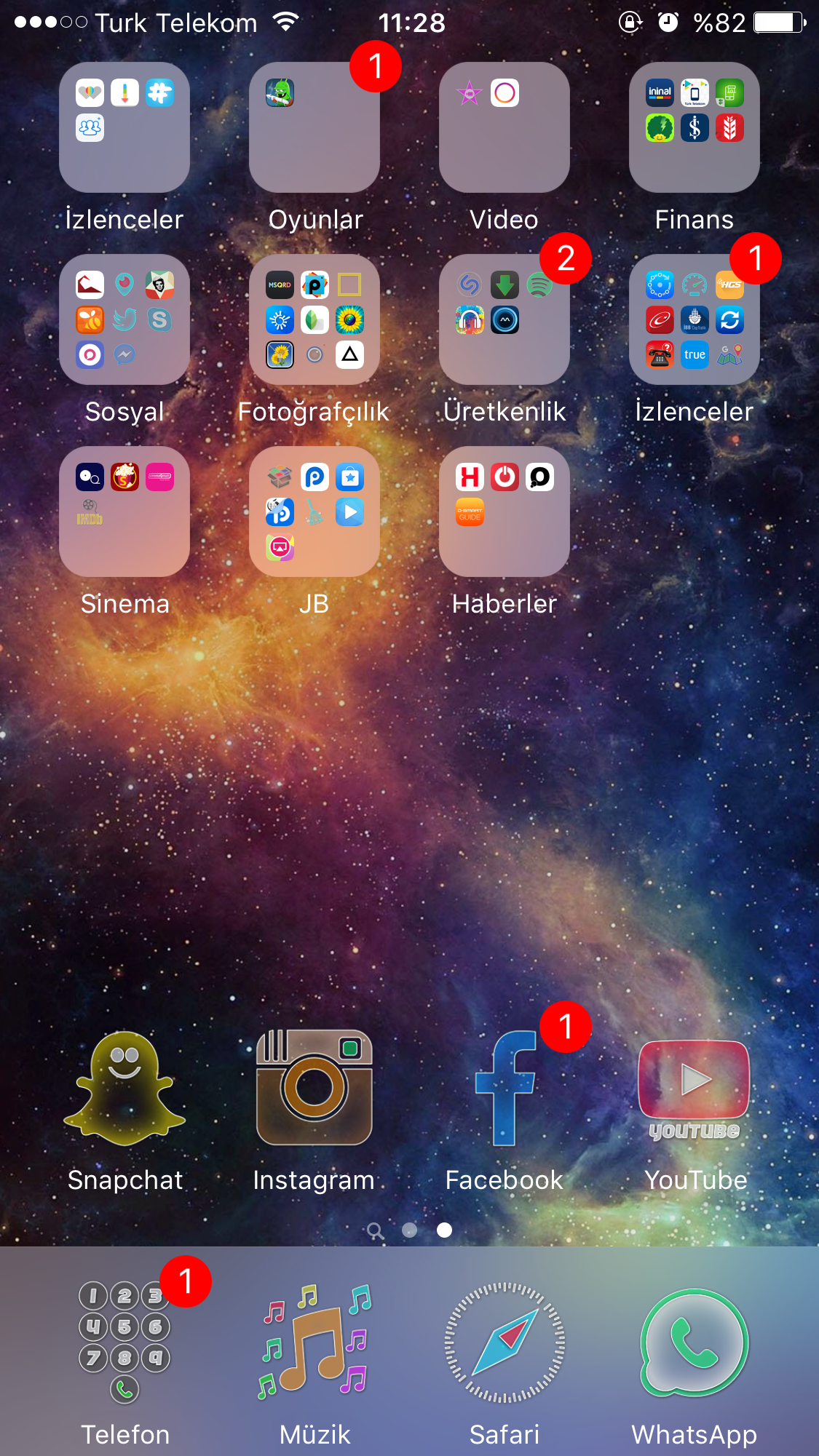Viewport: 819px width, 1456px height.
Task: Open the Sosyal folder
Action: coord(124,319)
